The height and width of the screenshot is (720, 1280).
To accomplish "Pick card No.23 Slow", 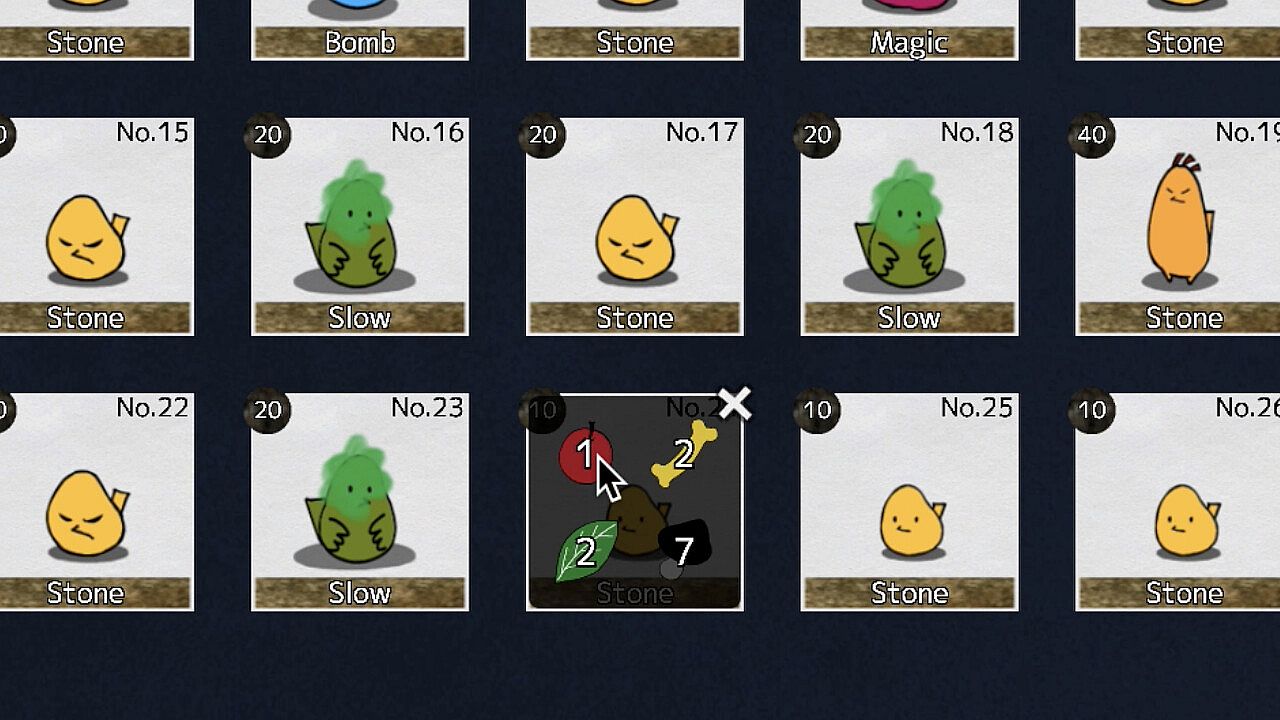I will (x=360, y=502).
